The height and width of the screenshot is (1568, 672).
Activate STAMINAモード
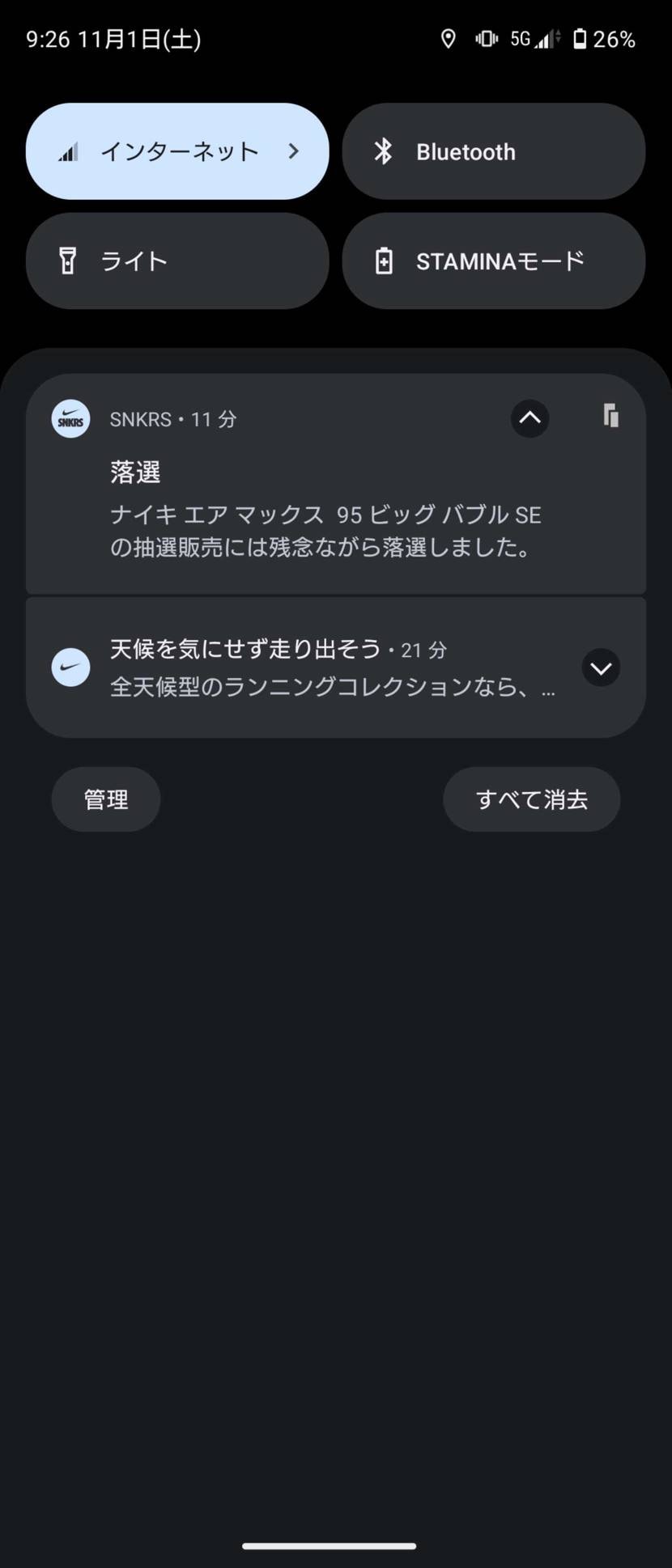494,261
